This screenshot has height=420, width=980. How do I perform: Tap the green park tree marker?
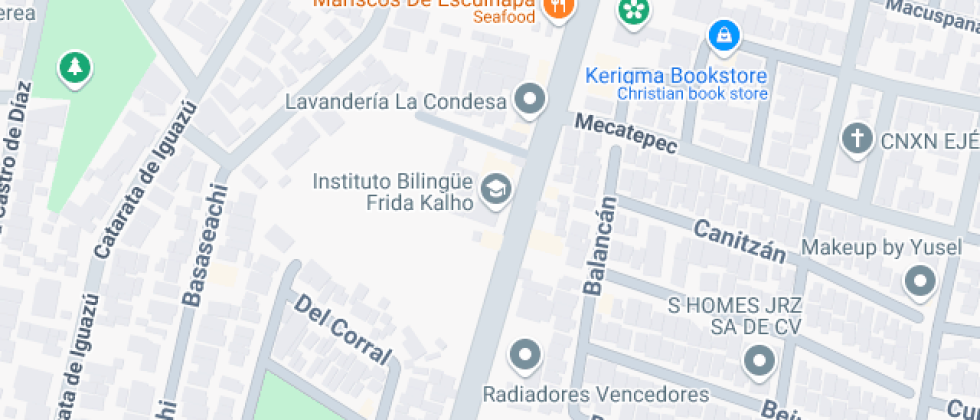coord(75,68)
